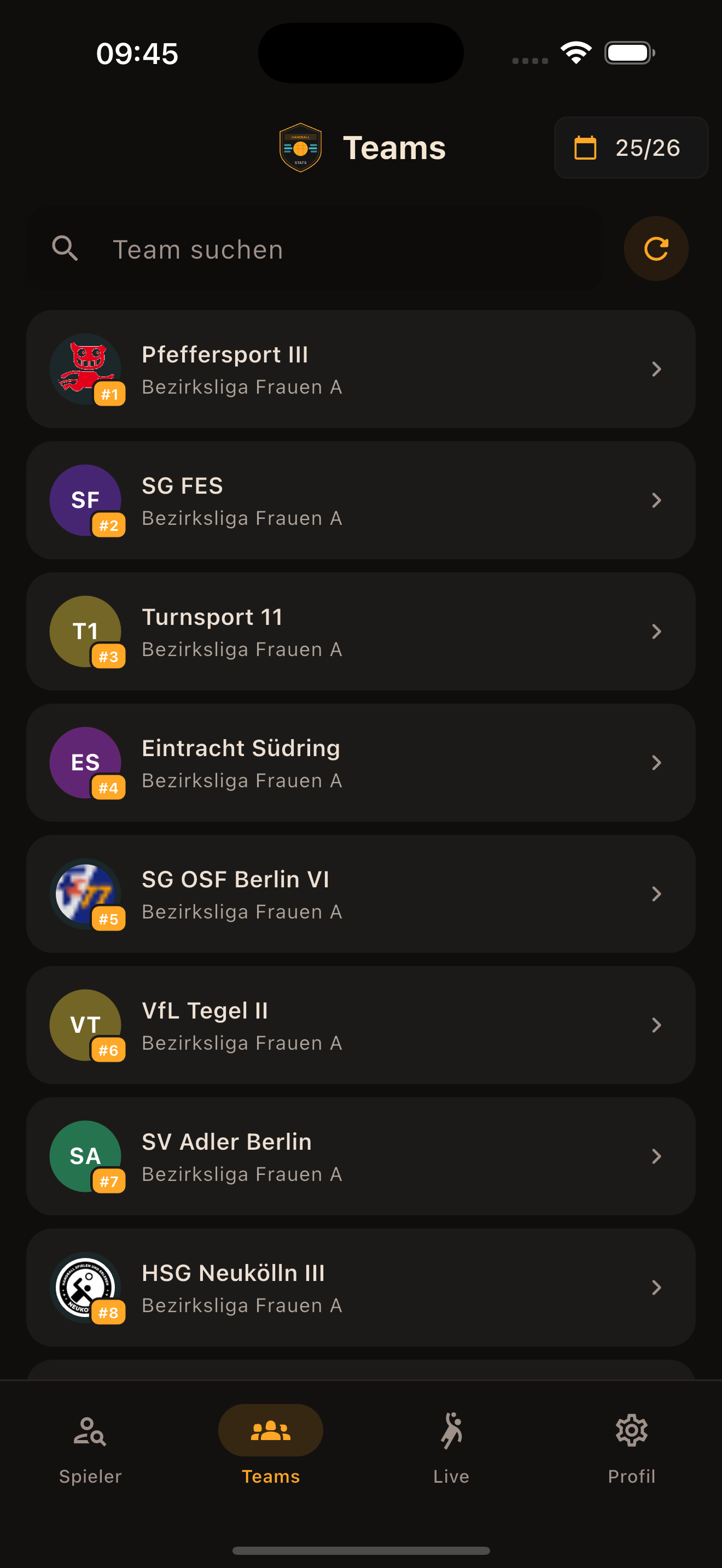Tap the HSG Neukölln III club badge

[85, 1288]
